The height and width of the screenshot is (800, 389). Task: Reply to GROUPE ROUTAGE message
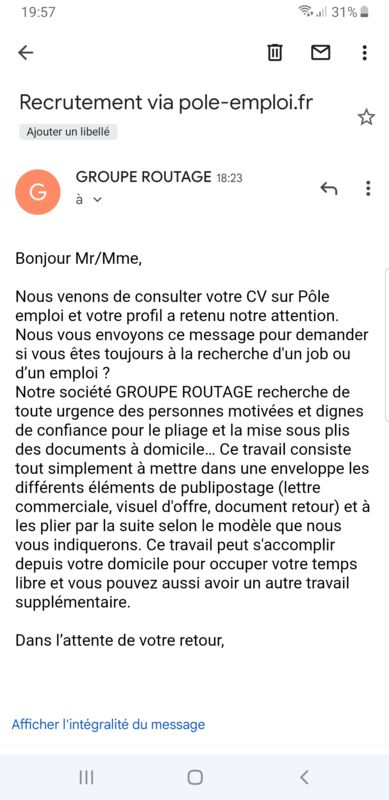pyautogui.click(x=329, y=188)
